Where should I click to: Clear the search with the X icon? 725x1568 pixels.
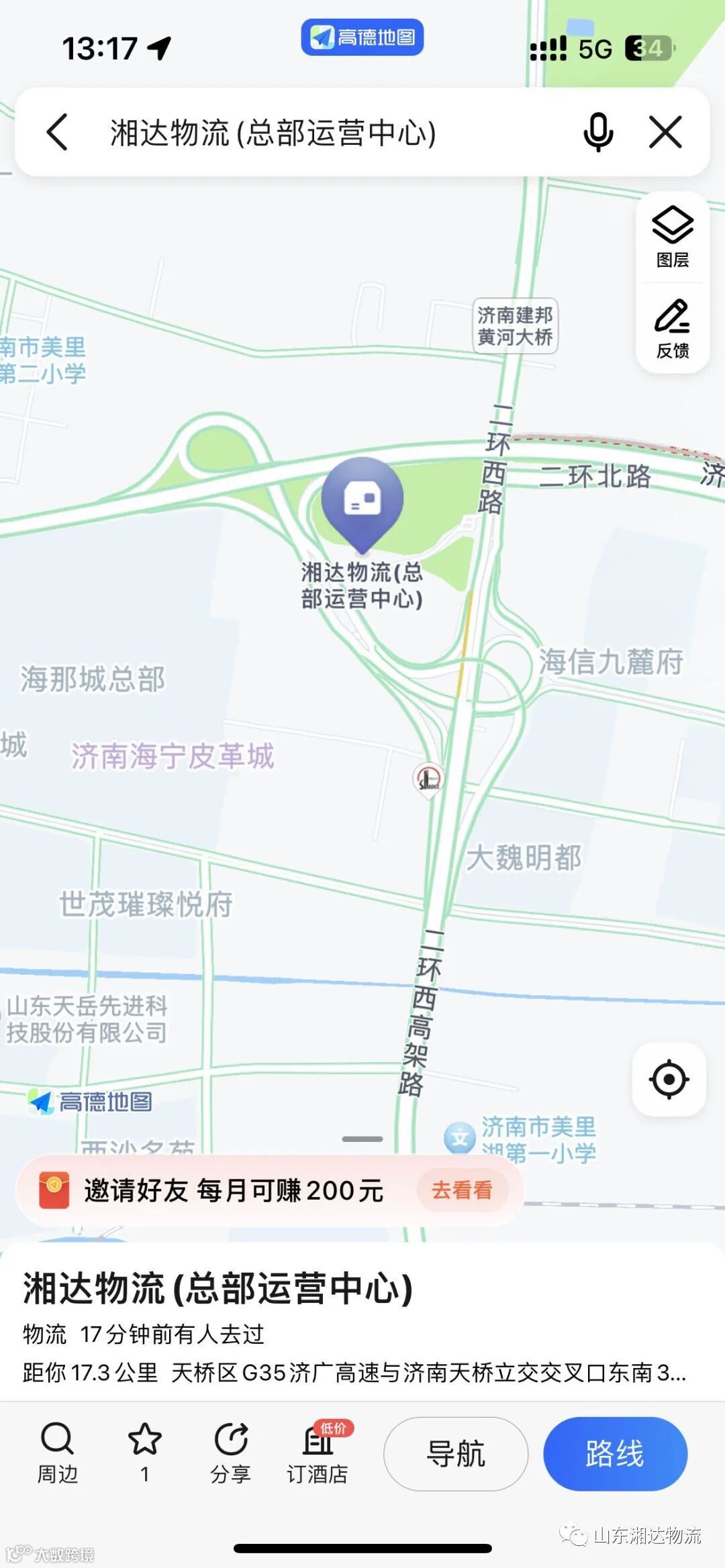pyautogui.click(x=665, y=132)
